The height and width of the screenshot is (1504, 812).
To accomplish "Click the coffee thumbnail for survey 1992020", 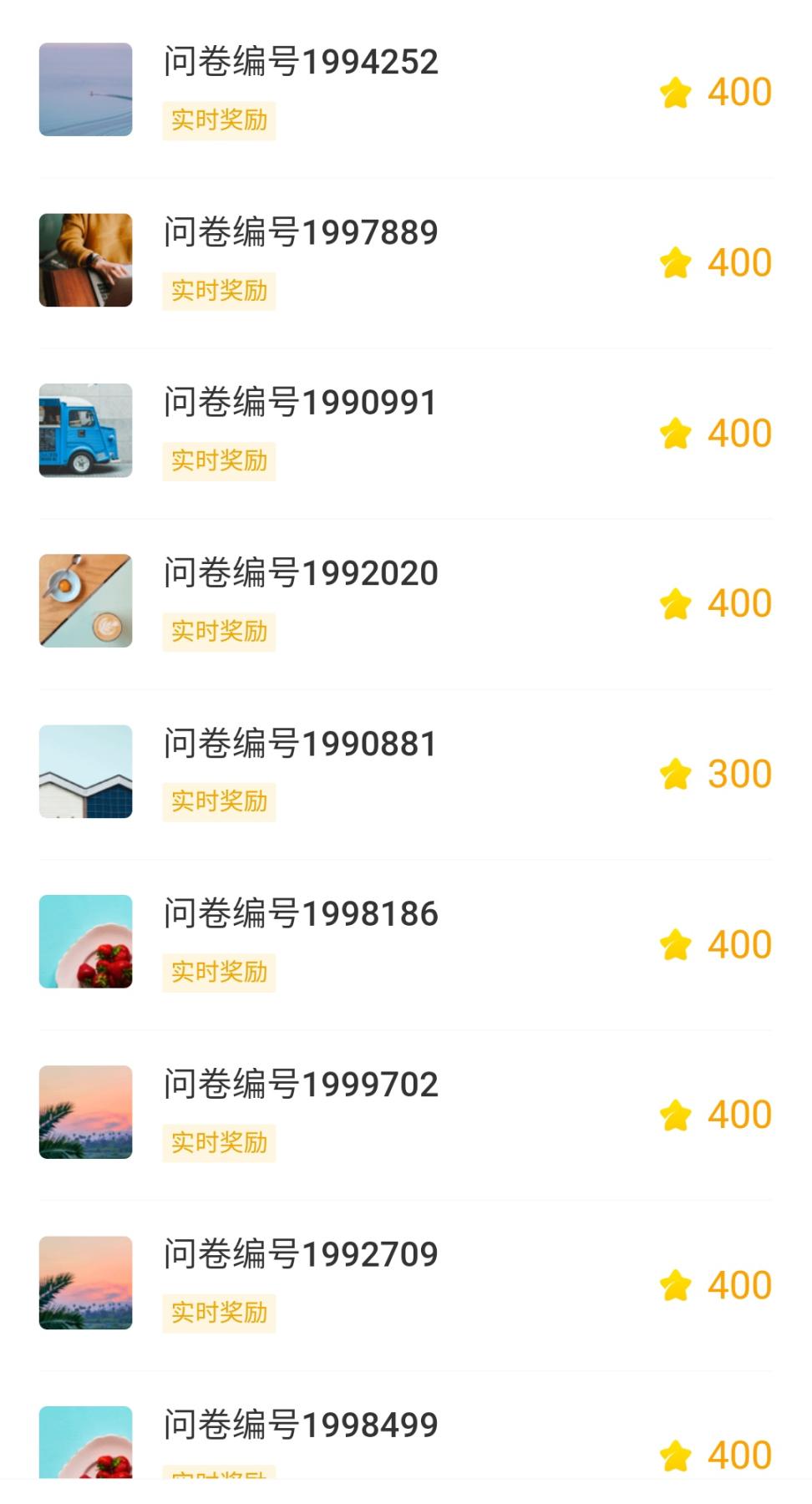I will [x=84, y=601].
